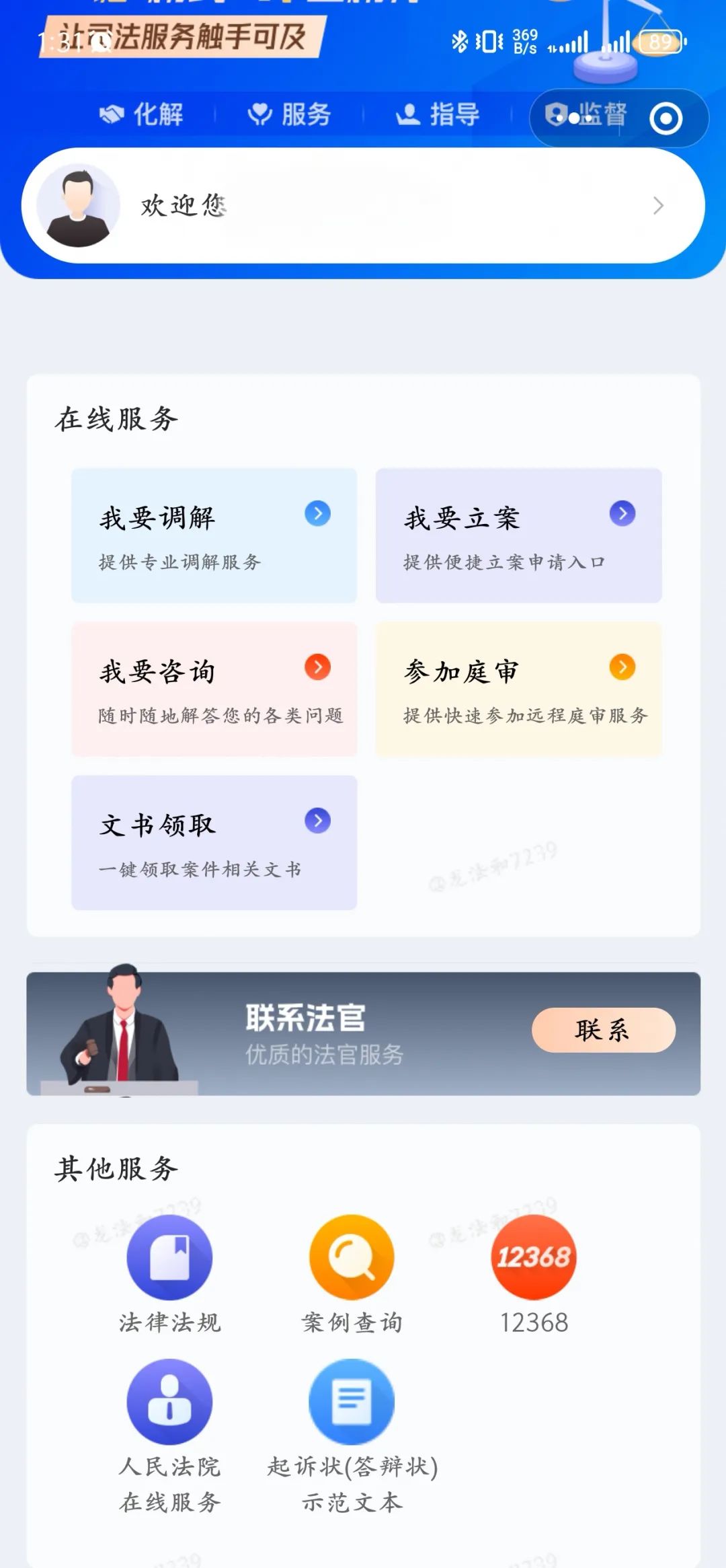The width and height of the screenshot is (726, 1568).
Task: View 起诉状(答辩状)示范文本 templates
Action: click(352, 1434)
